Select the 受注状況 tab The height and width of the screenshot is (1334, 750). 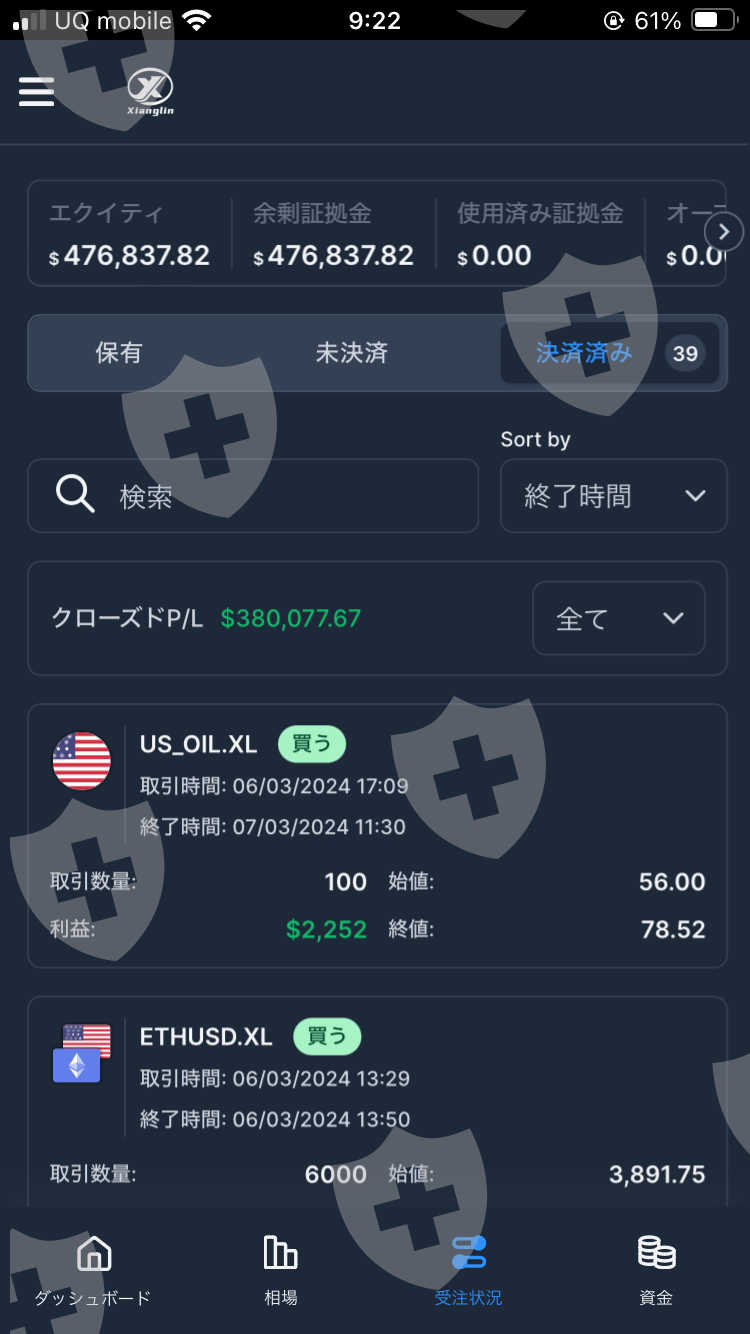pyautogui.click(x=468, y=1270)
